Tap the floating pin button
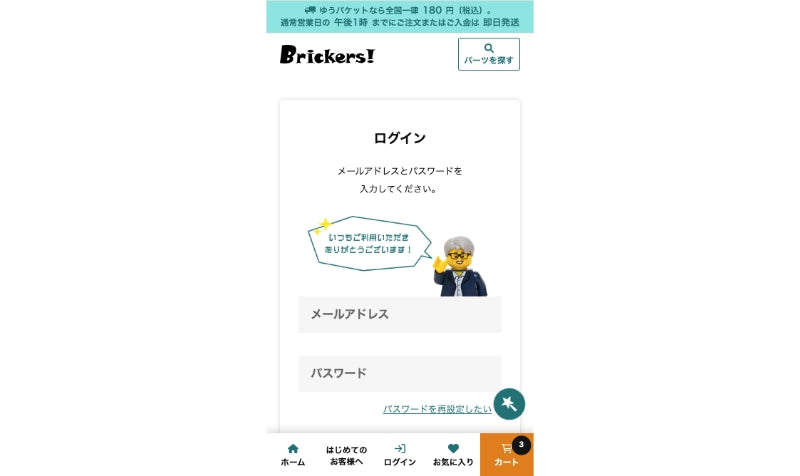800x476 pixels. pos(509,403)
